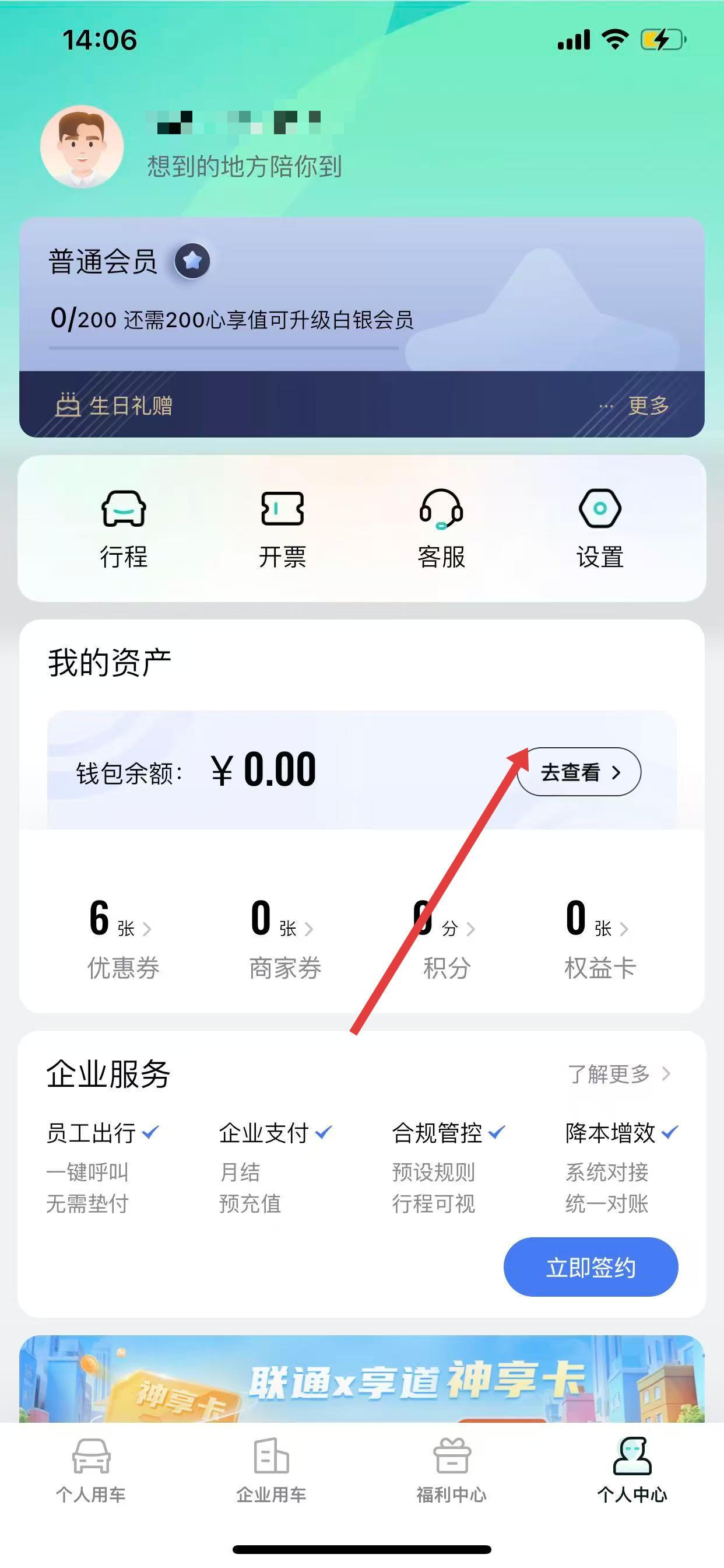Tap 去查看 to view wallet balance

coord(579,772)
